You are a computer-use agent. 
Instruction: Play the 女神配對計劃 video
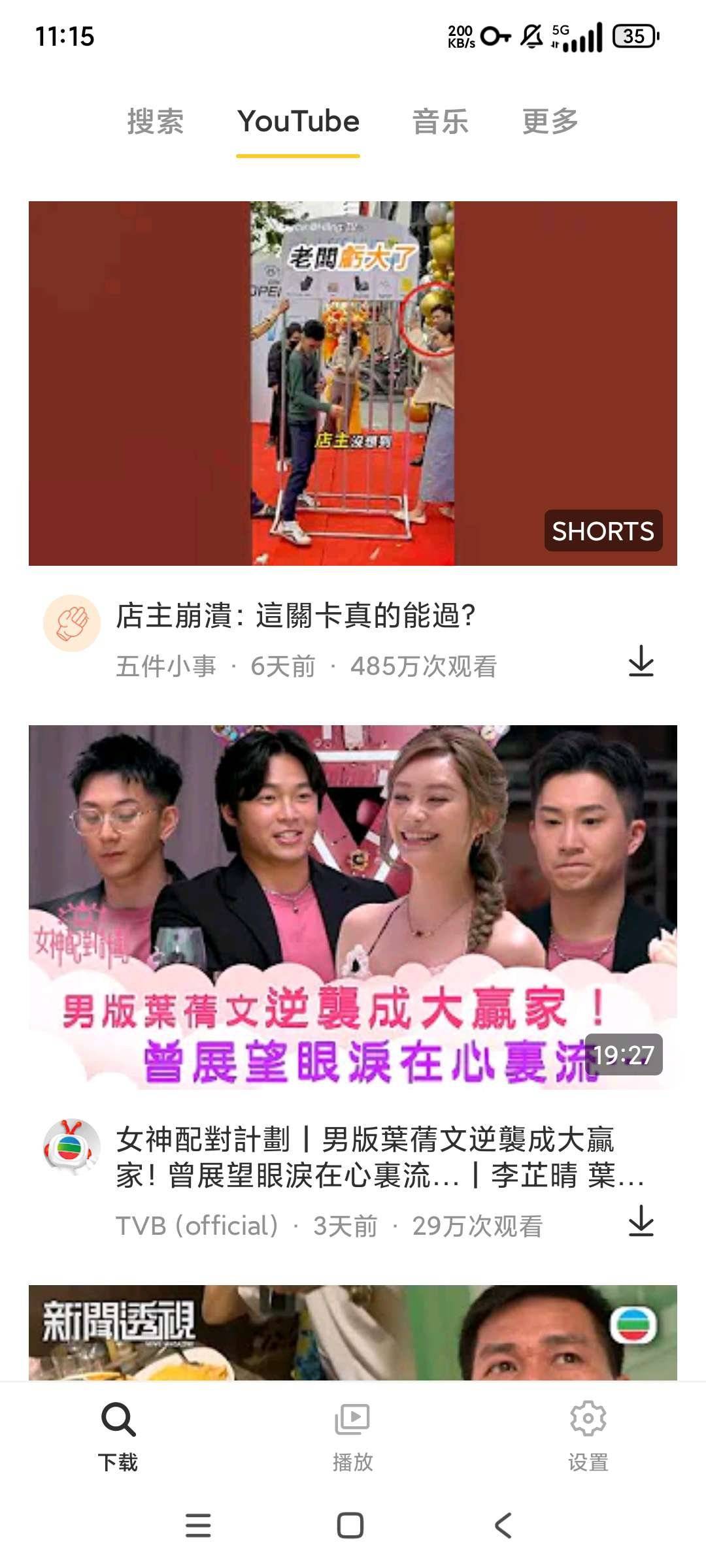point(353,907)
